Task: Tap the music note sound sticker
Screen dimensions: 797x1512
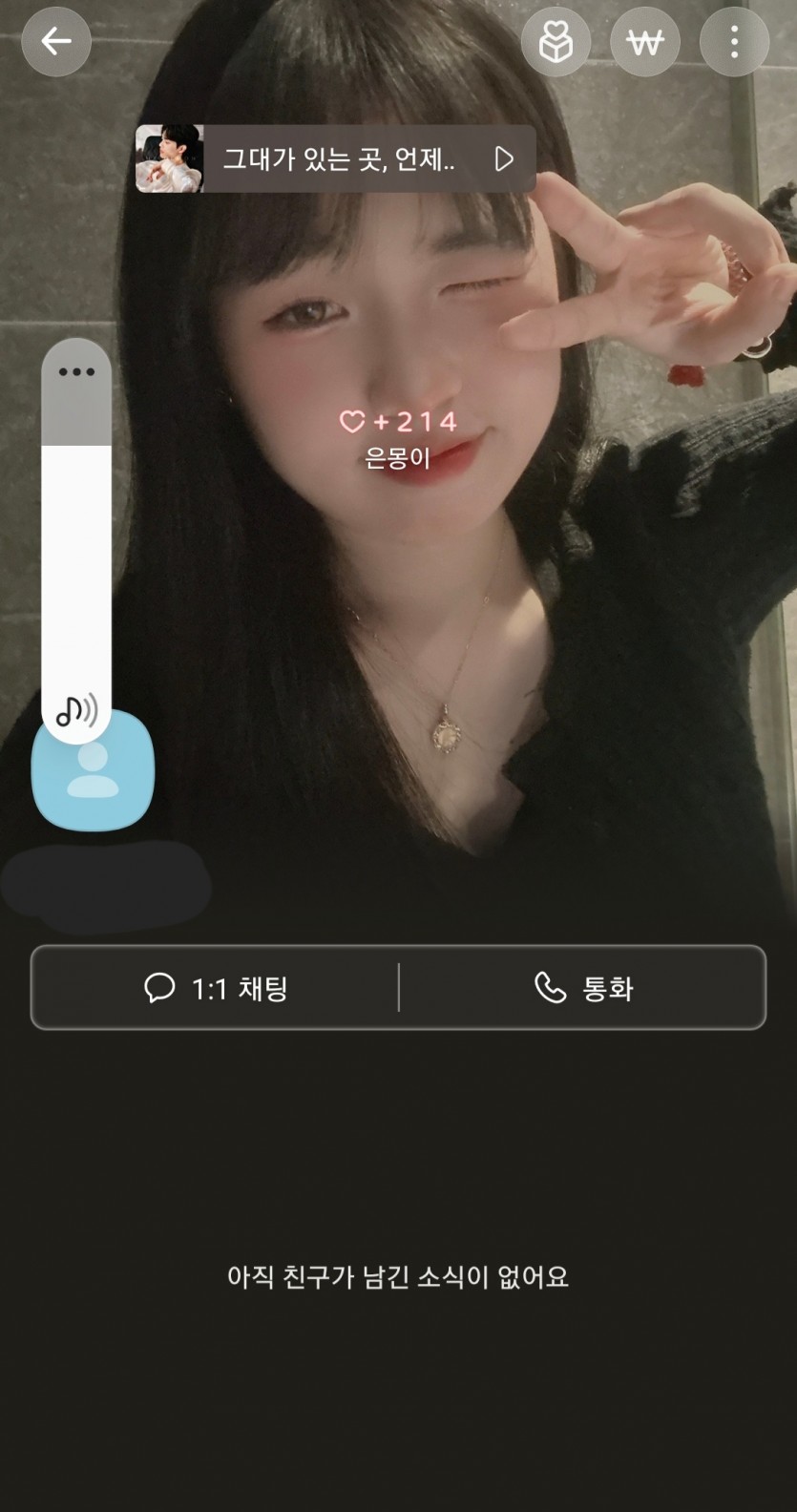Action: point(76,709)
